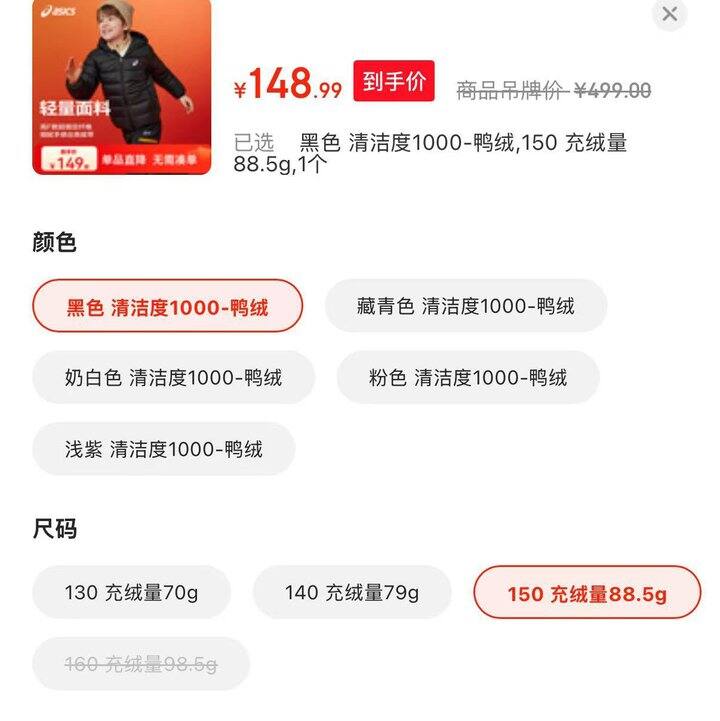Tap size 150 充绒量88.5g chip

(x=586, y=593)
